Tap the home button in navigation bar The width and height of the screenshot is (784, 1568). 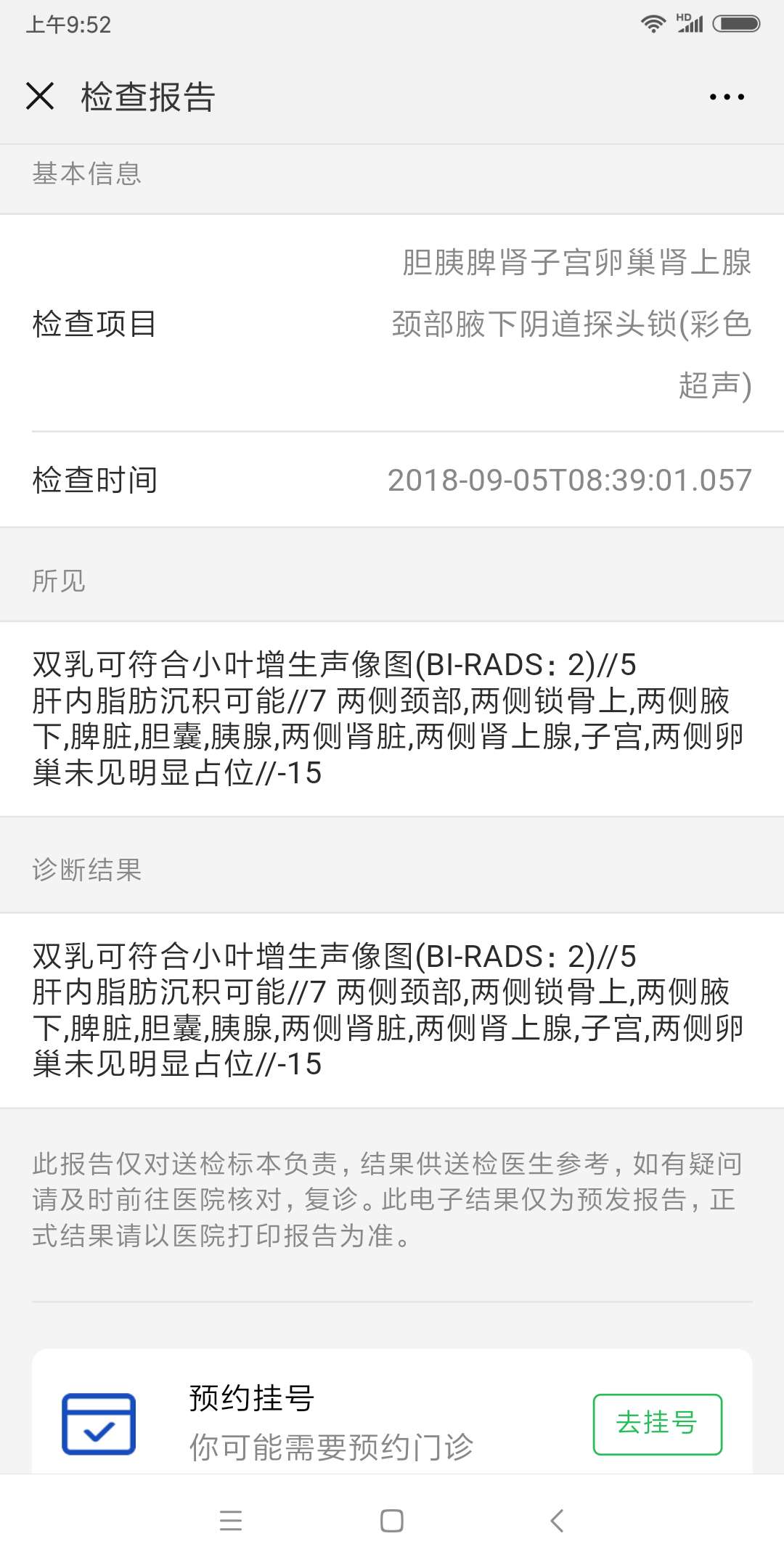(x=392, y=1522)
